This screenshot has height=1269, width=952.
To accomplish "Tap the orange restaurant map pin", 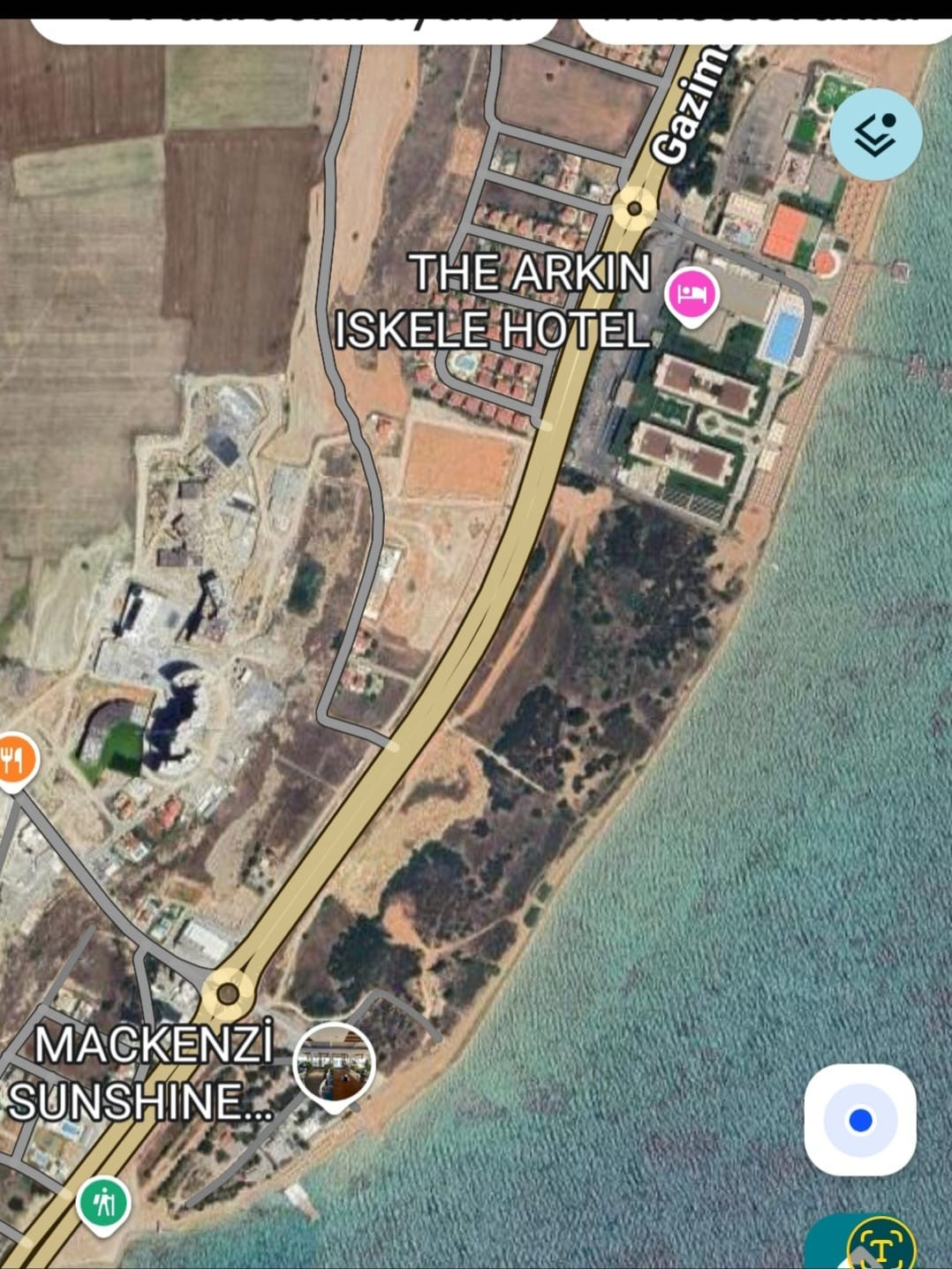I will (x=14, y=759).
